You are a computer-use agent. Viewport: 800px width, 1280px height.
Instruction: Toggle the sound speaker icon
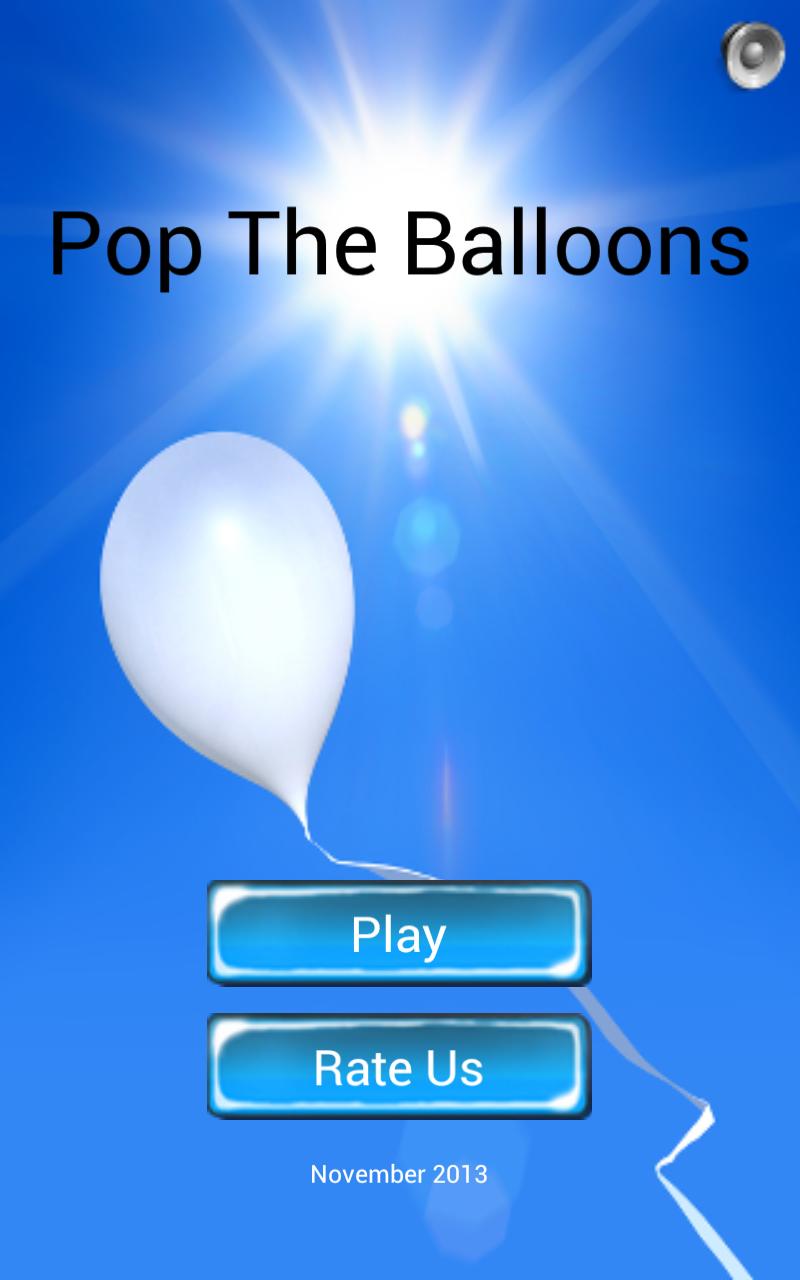point(753,54)
